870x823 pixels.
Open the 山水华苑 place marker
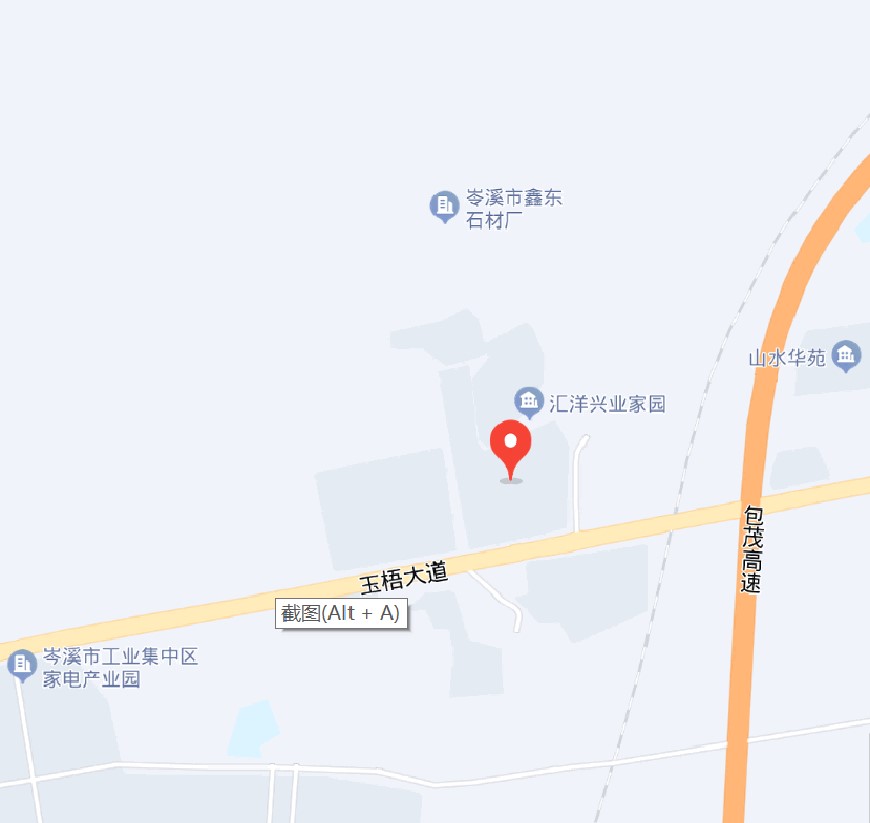pos(847,356)
